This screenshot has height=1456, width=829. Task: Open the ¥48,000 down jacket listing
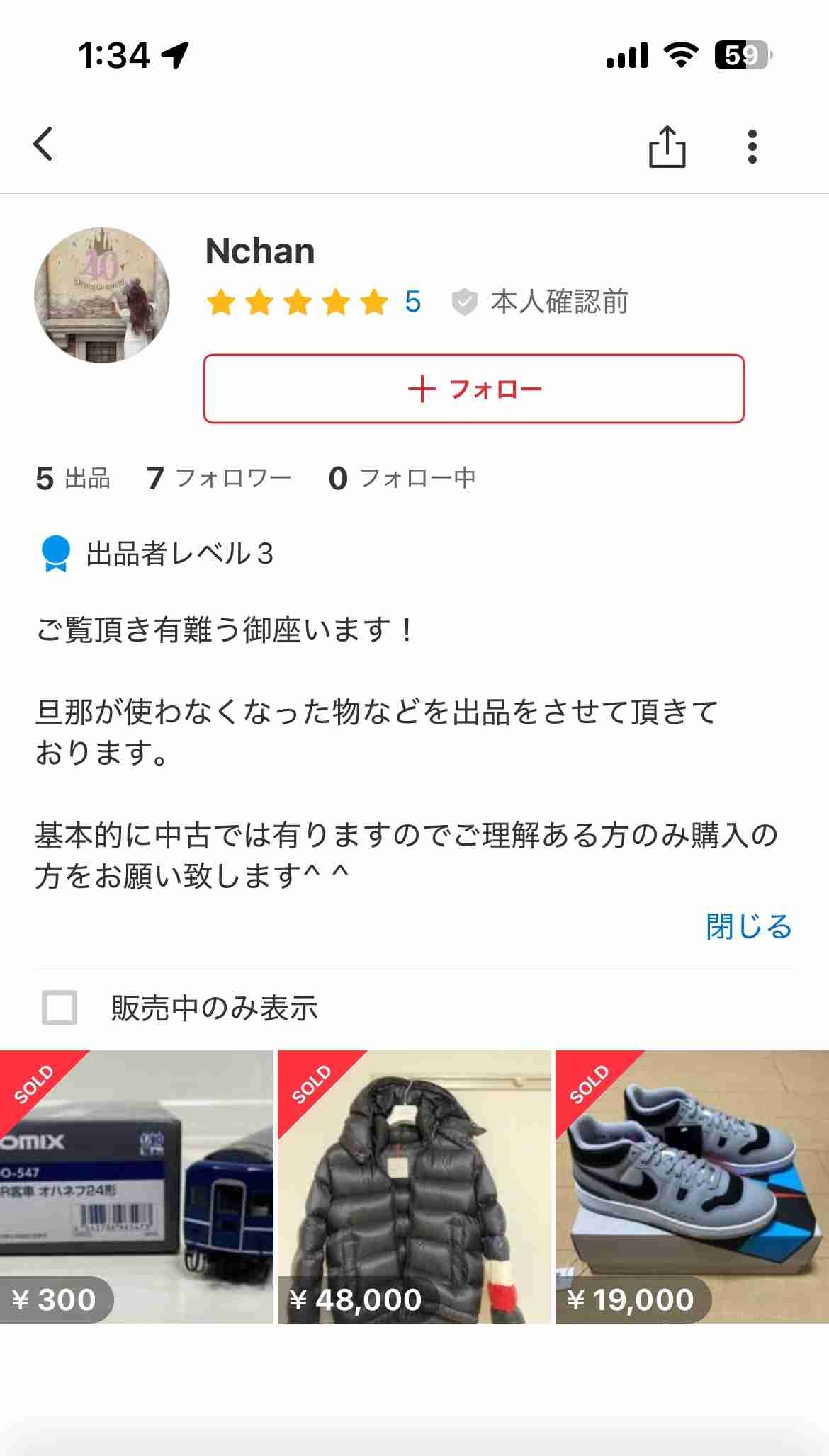[414, 1186]
